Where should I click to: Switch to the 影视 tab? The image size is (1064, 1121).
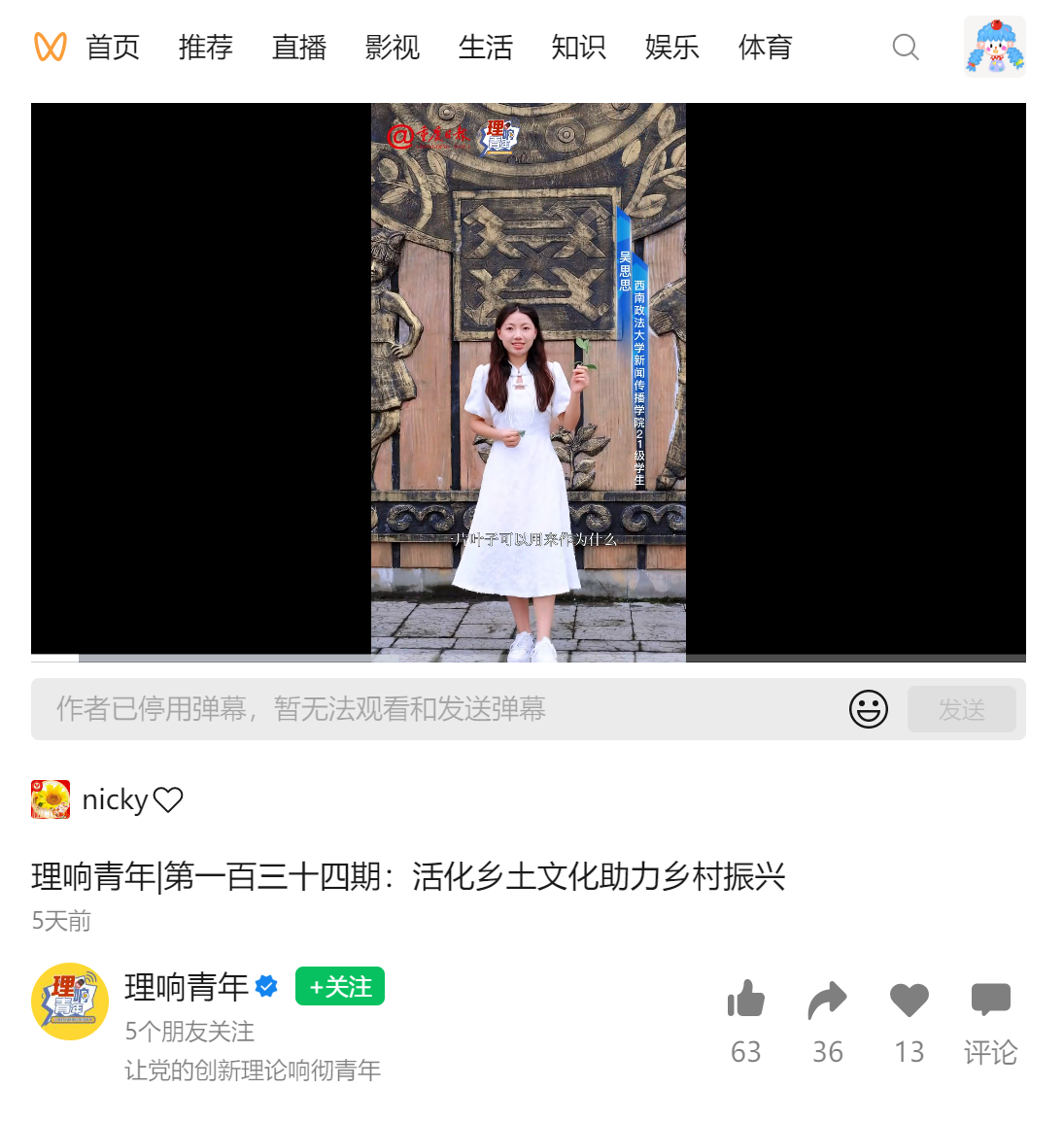point(393,47)
